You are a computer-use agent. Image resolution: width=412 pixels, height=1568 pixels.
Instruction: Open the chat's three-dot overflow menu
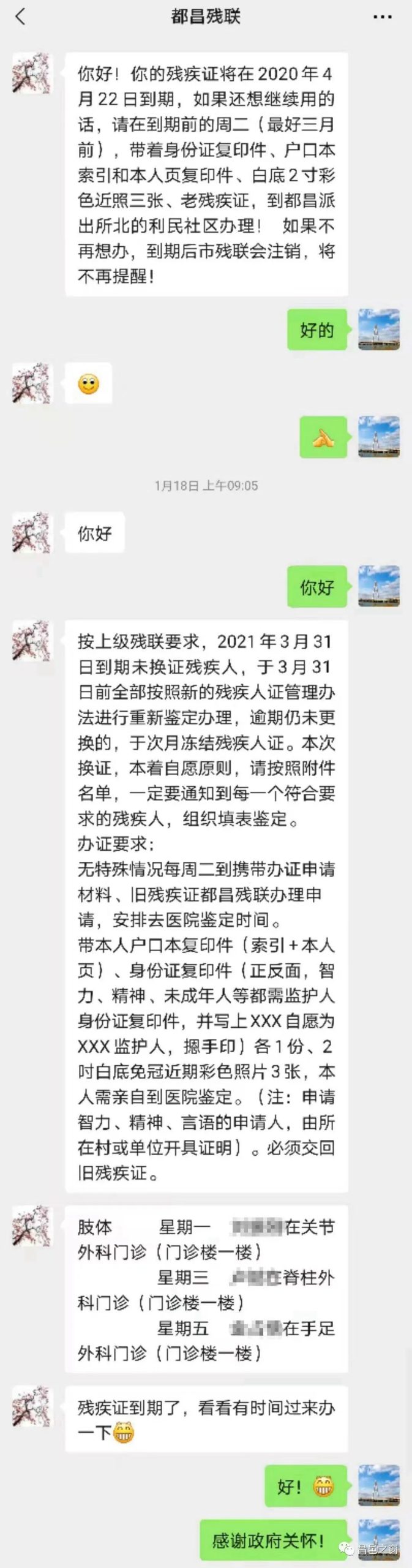point(383,17)
